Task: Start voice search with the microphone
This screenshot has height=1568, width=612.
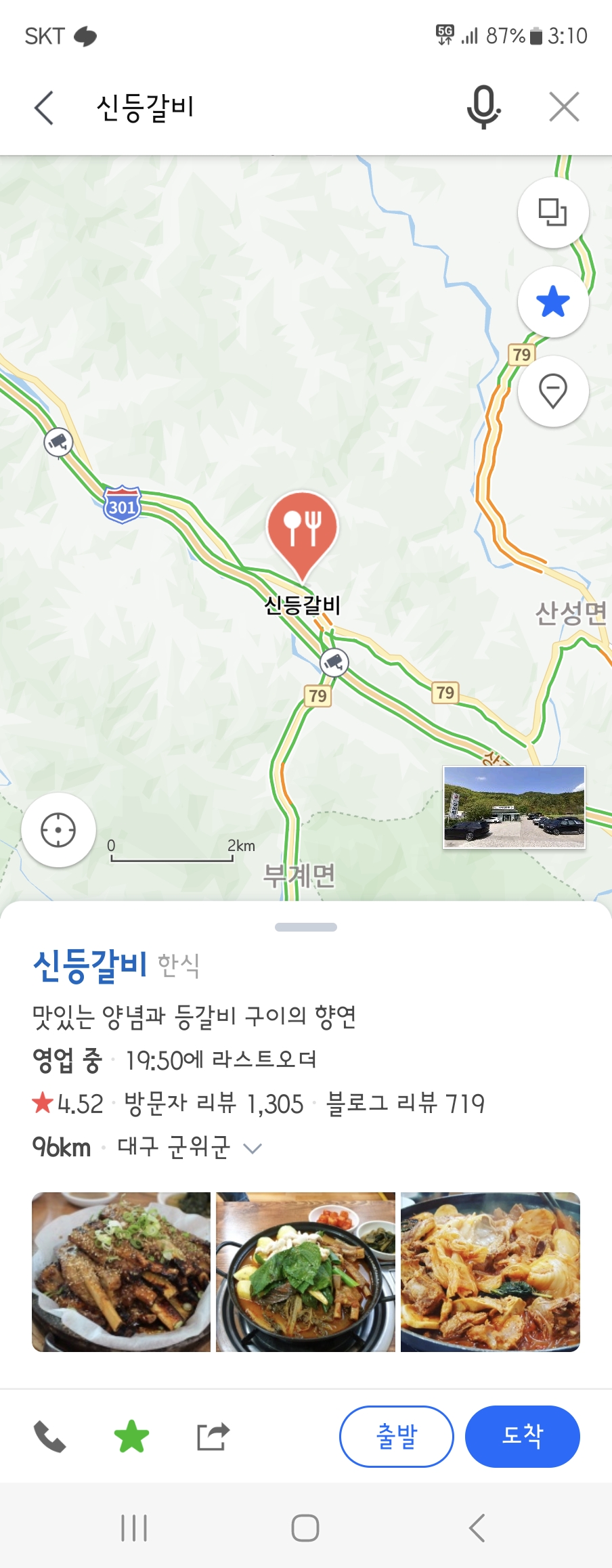Action: click(x=483, y=107)
